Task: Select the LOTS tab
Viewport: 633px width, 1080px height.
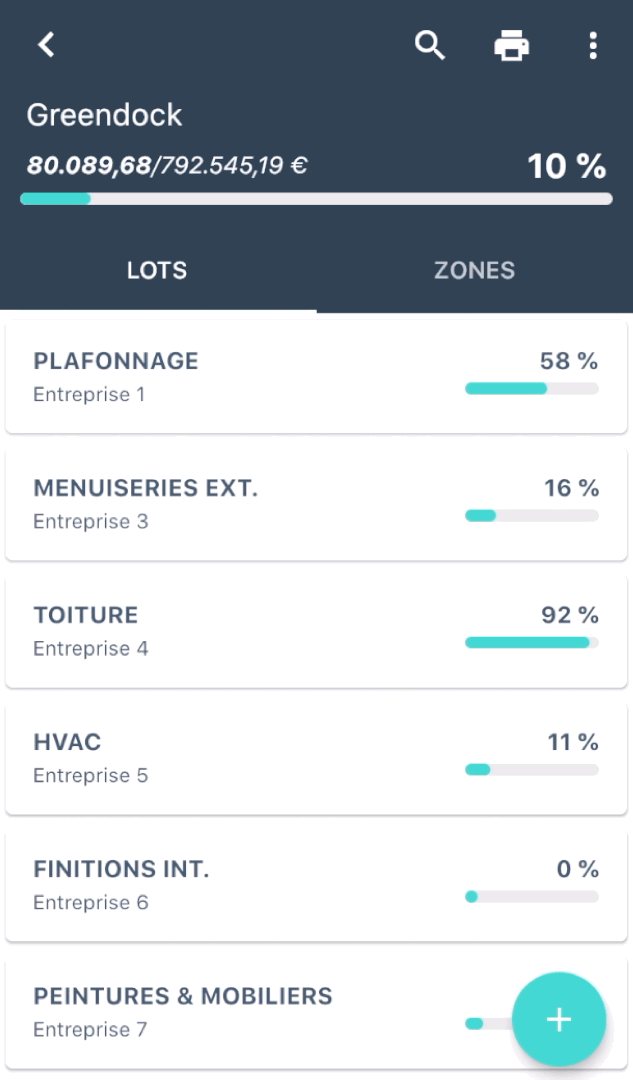Action: (x=157, y=270)
